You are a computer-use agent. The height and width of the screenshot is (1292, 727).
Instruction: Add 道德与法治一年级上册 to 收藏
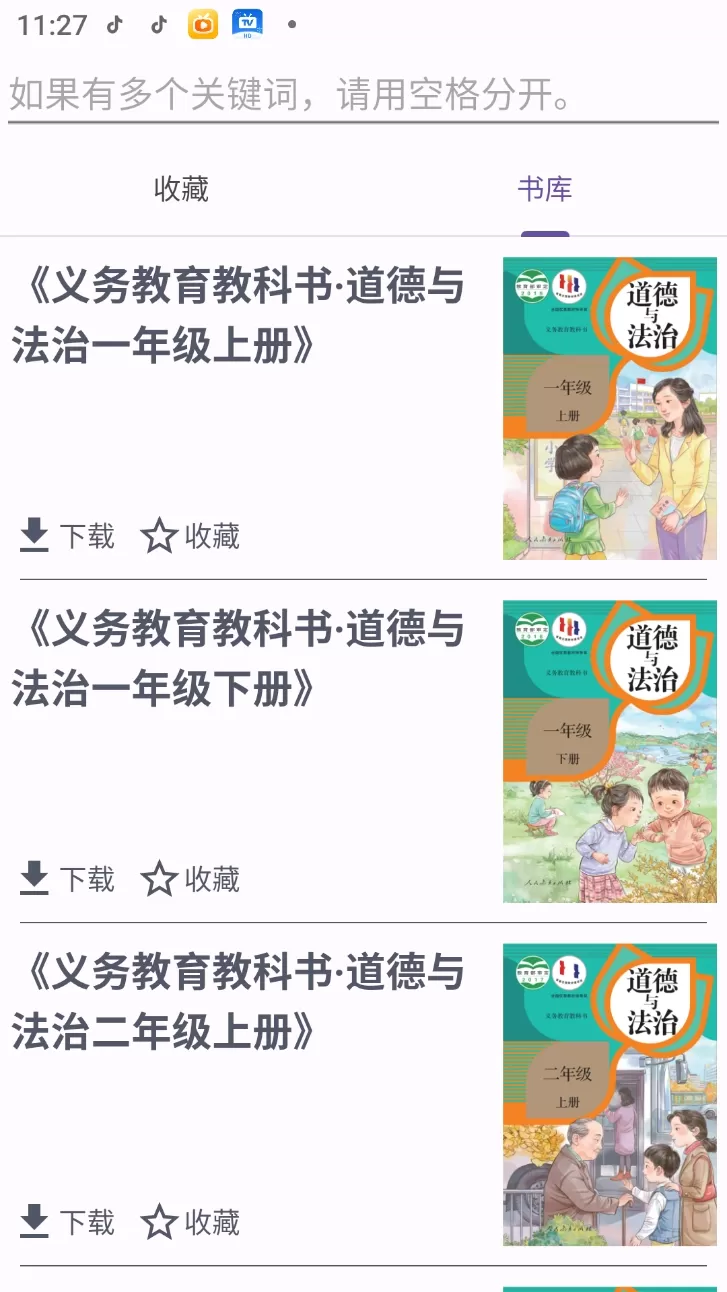(x=190, y=536)
